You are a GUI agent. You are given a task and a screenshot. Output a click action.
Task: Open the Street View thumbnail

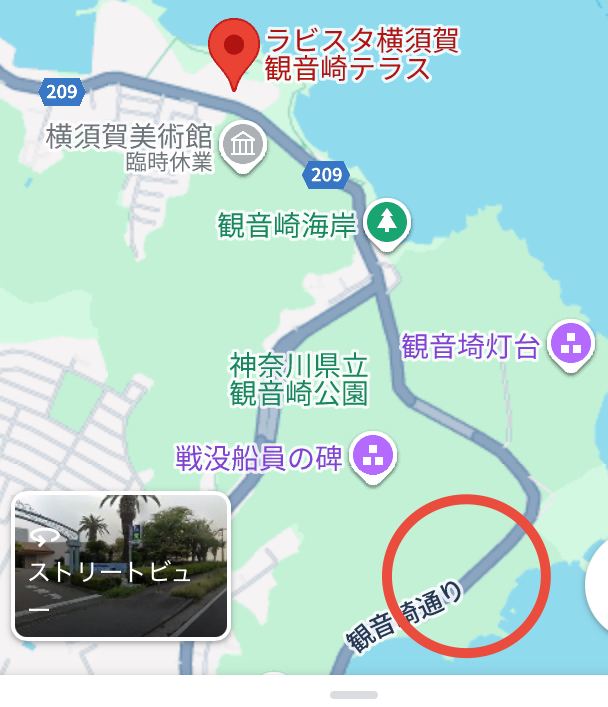[x=121, y=566]
